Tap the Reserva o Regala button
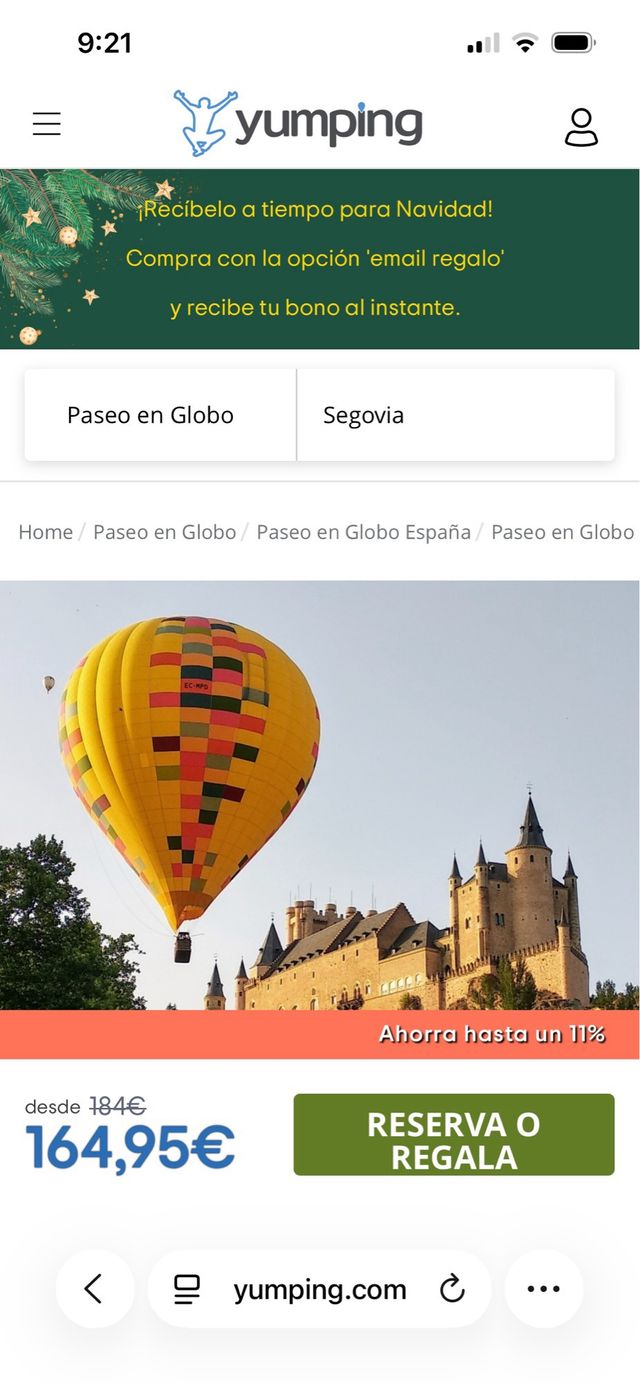 (453, 1134)
